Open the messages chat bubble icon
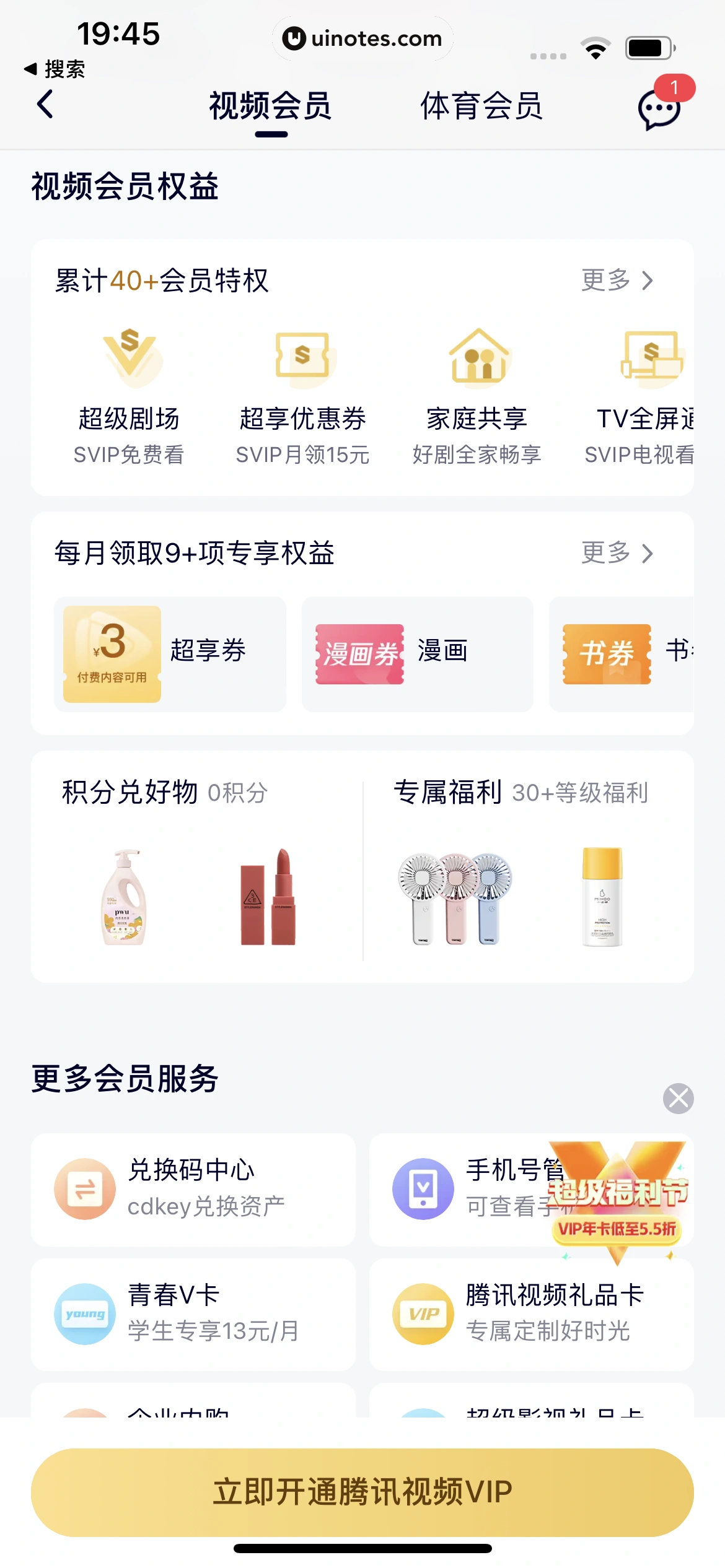 pos(659,109)
